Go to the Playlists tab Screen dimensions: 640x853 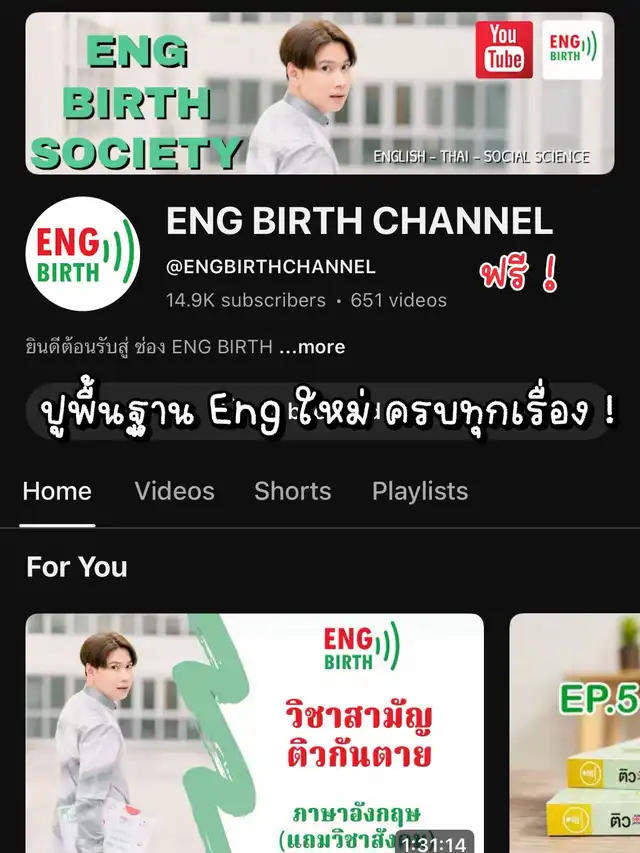(419, 491)
